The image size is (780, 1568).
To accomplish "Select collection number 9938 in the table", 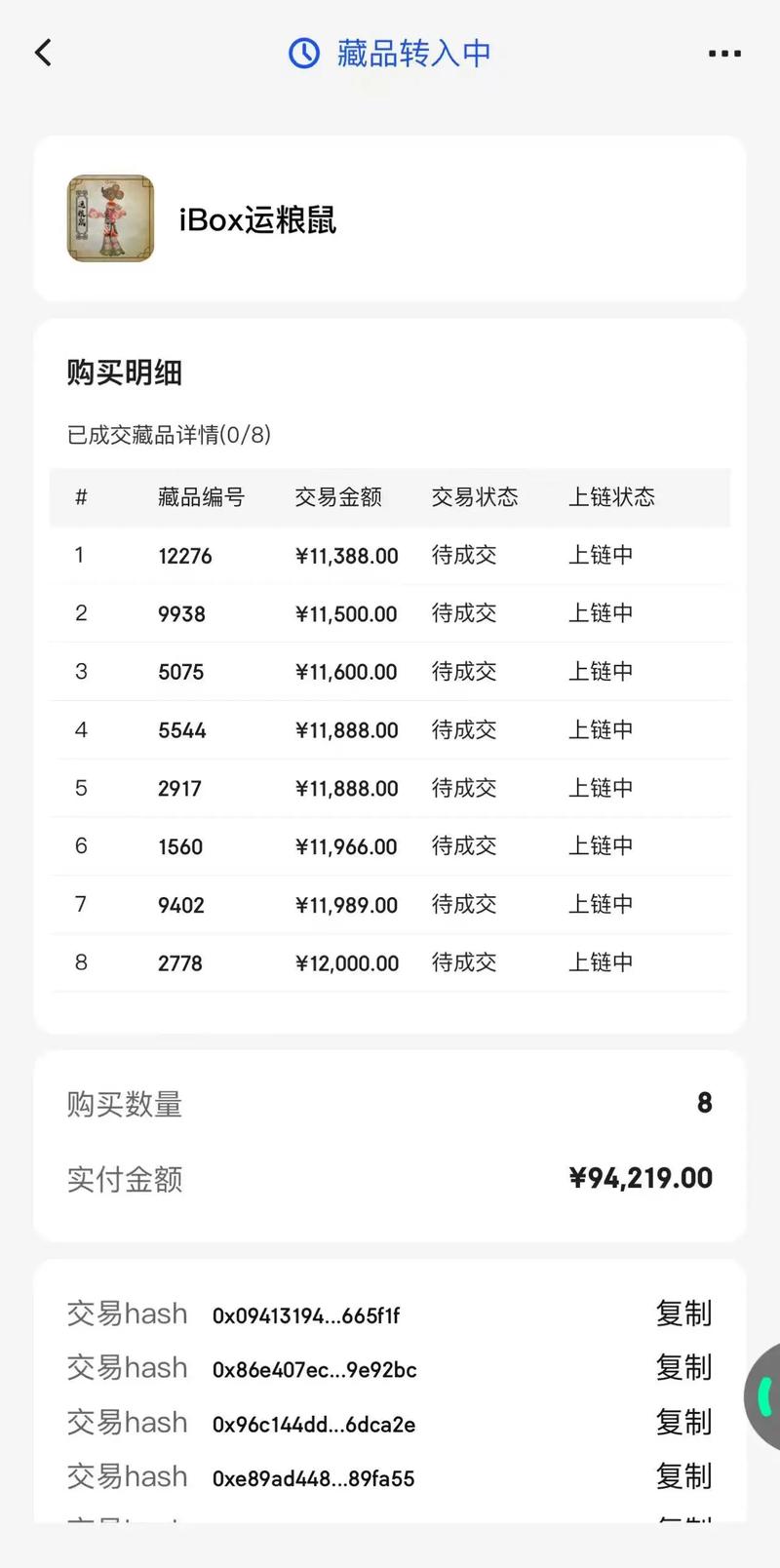I will (180, 613).
